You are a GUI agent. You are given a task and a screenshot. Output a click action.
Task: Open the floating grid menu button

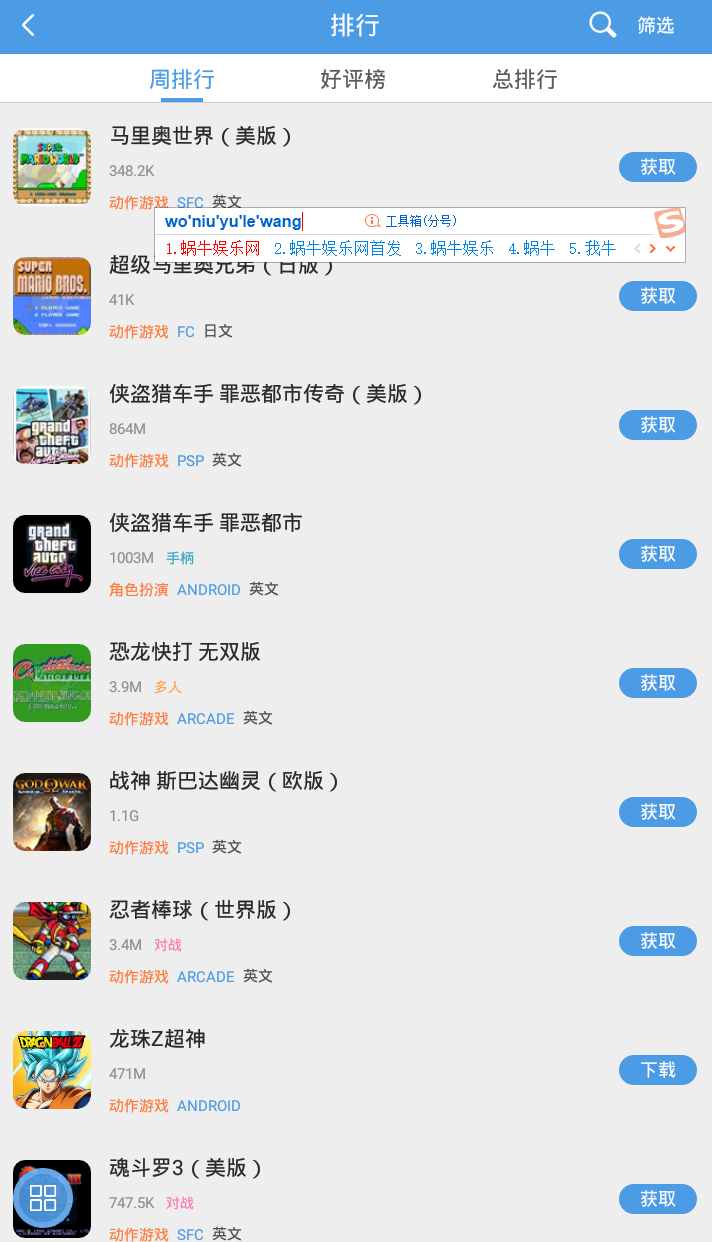click(x=43, y=1198)
